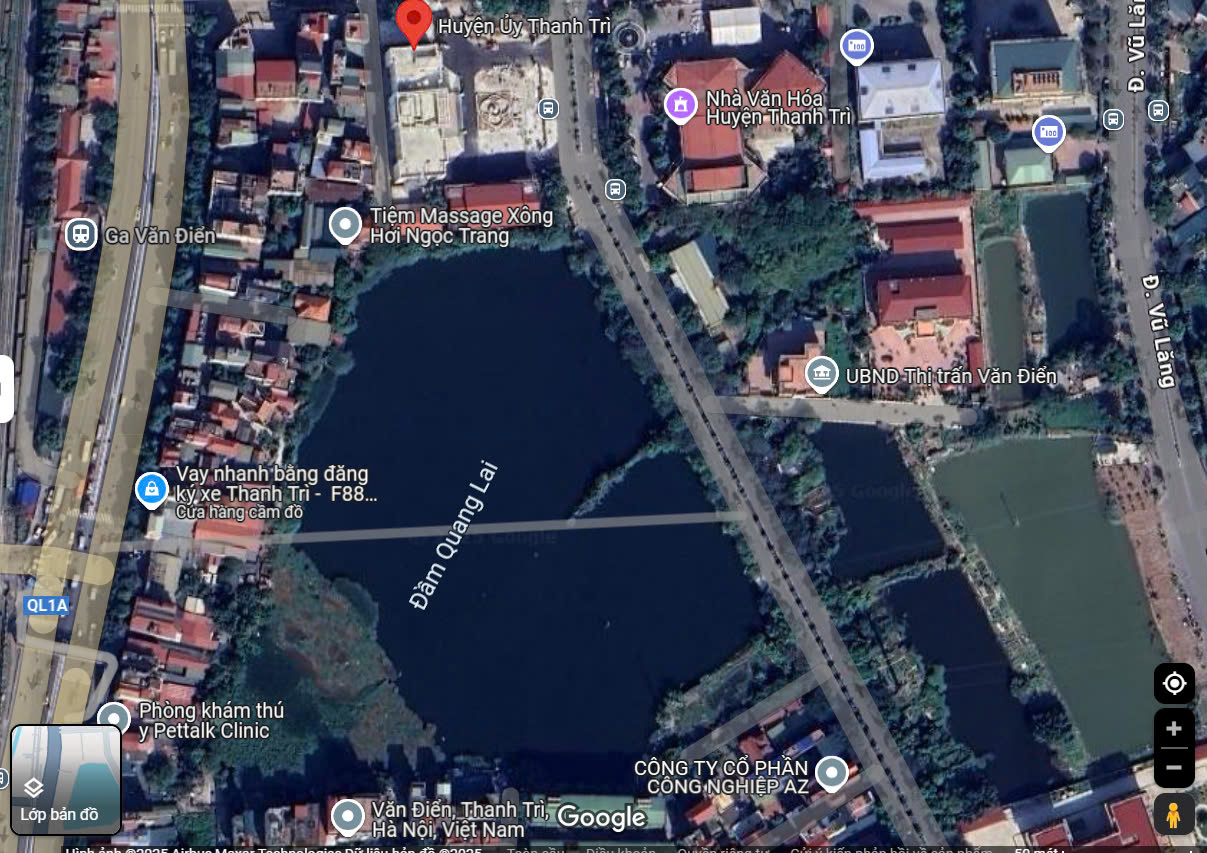The image size is (1207, 853).
Task: Tap the bus stop near Huyện Ủy
Action: (x=547, y=108)
